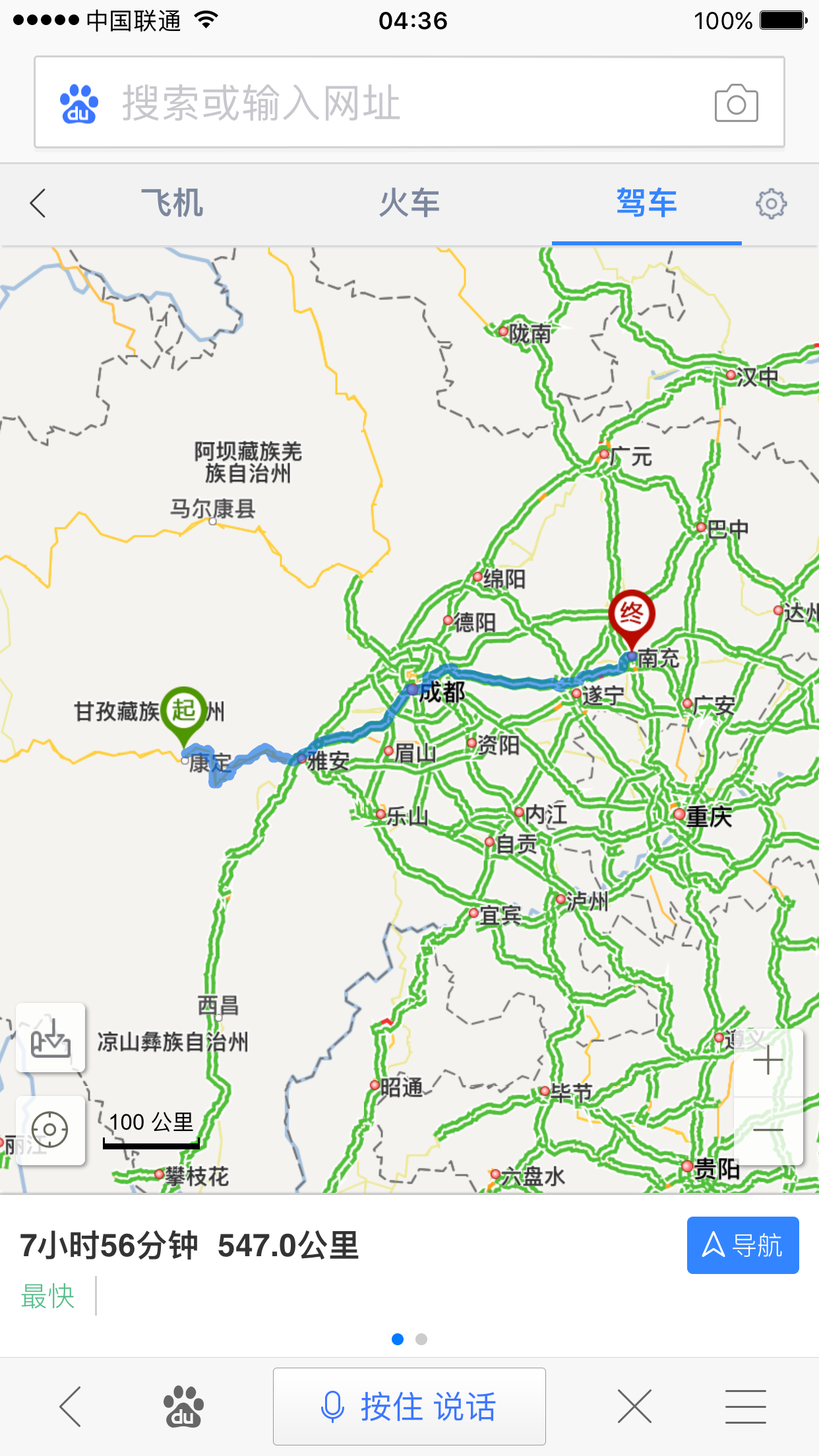Select the 驾车 tab
Viewport: 819px width, 1456px height.
(x=646, y=203)
